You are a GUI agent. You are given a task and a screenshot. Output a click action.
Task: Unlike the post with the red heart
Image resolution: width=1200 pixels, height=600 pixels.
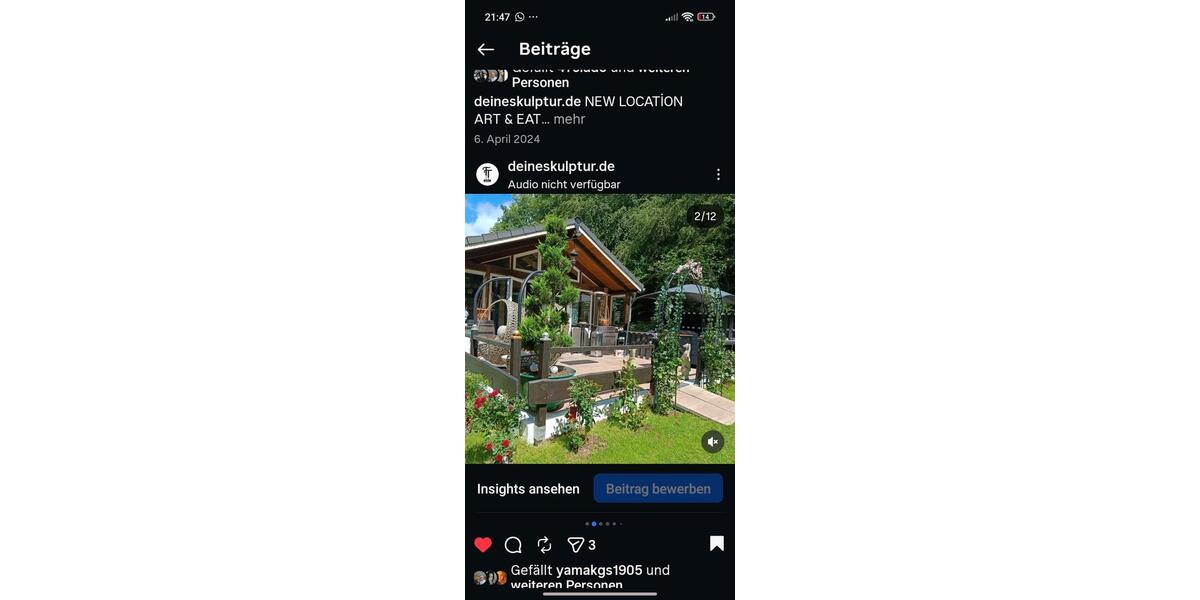483,544
